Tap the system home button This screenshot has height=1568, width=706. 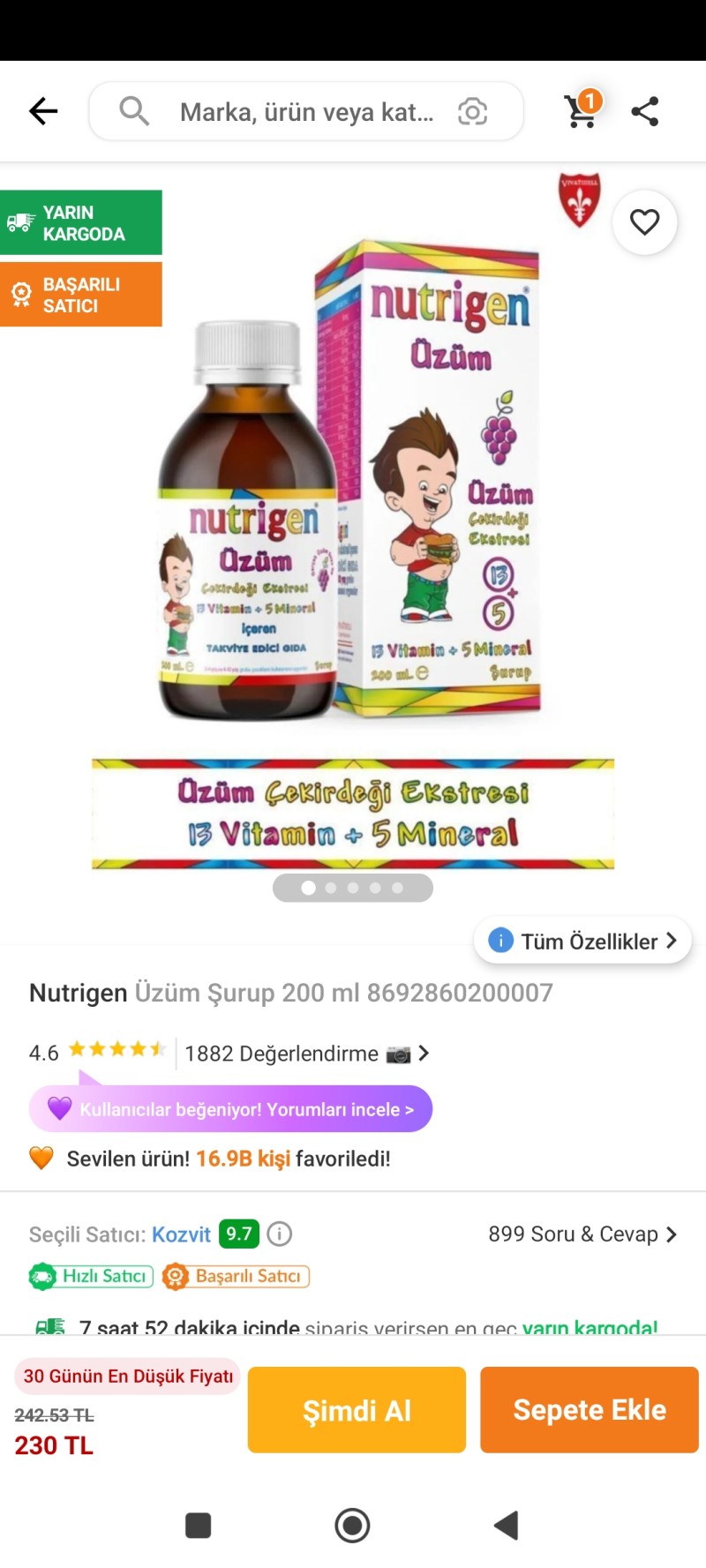click(x=352, y=1525)
